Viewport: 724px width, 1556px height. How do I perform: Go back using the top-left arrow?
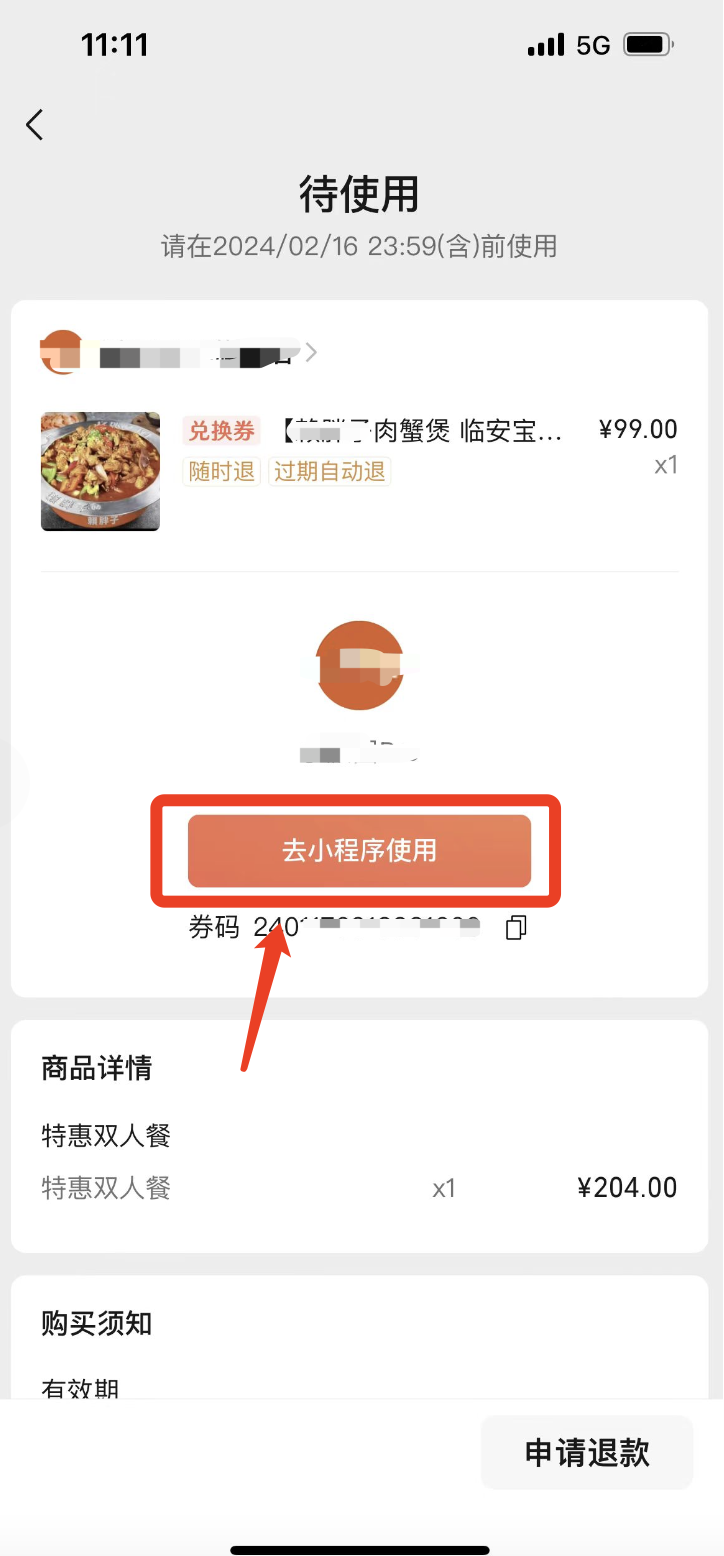point(35,125)
